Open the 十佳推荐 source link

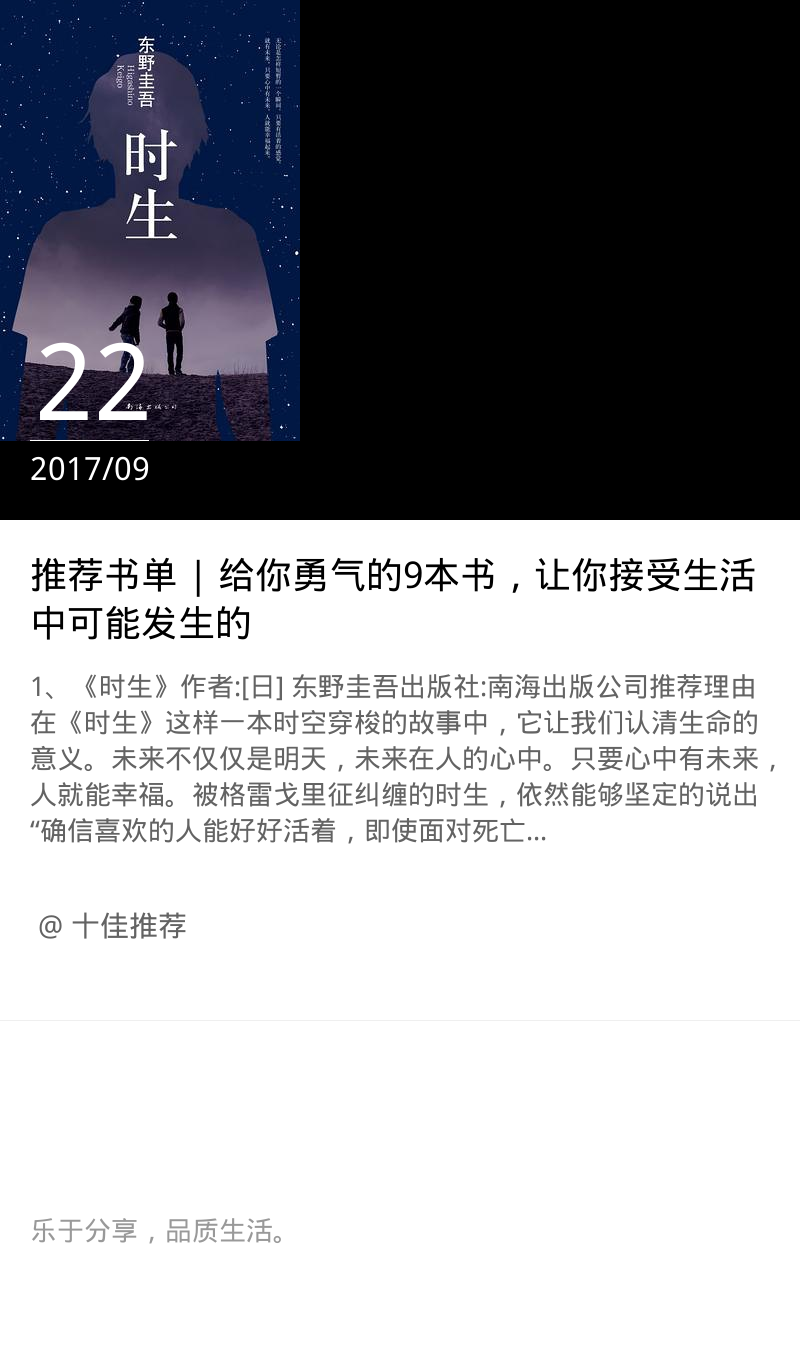tap(112, 926)
